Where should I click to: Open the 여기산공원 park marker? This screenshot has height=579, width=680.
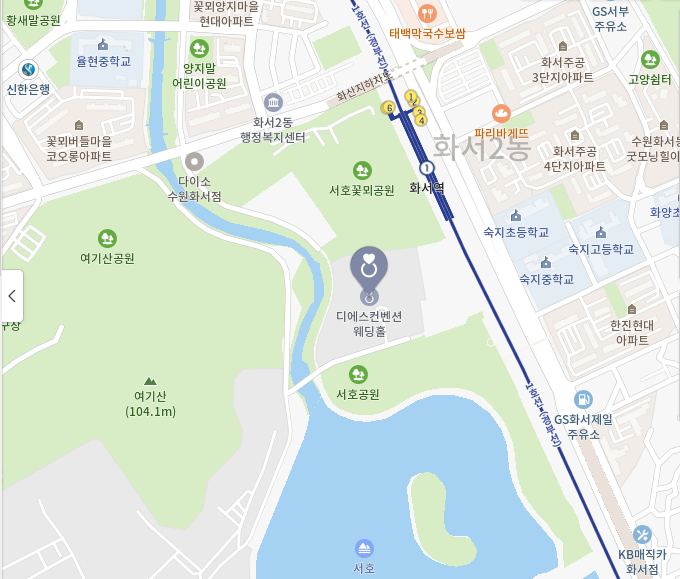point(107,239)
